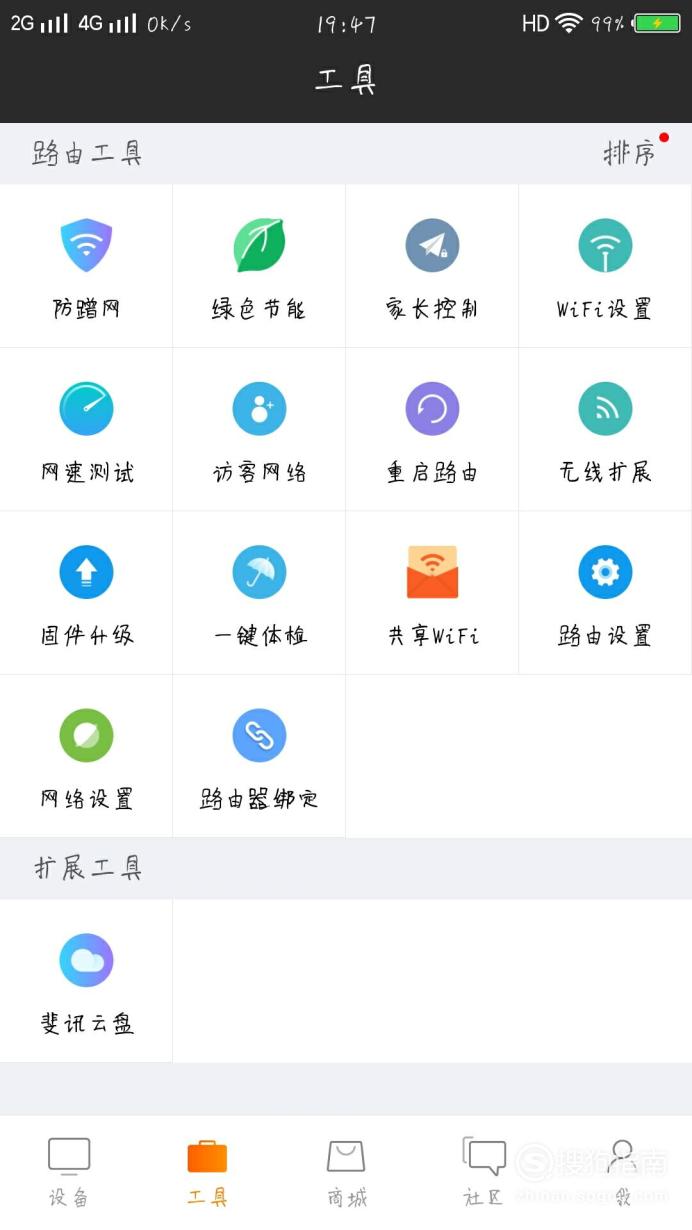This screenshot has width=692, height=1230.
Task: Open 固件升级 firmware upgrade
Action: [x=86, y=592]
